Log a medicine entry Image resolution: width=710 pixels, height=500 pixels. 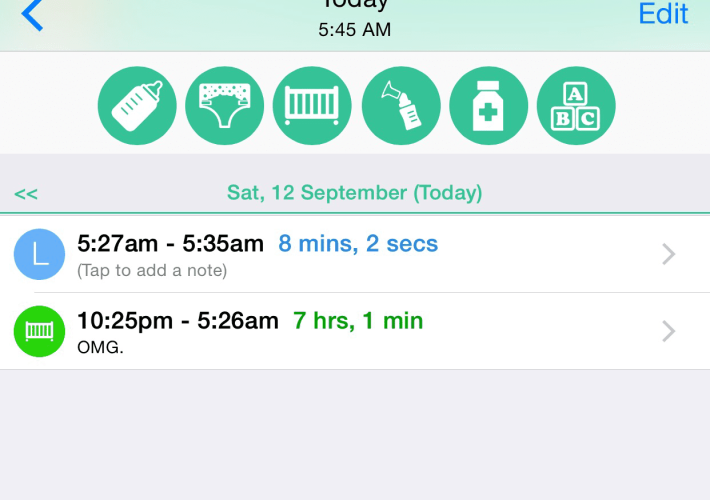pyautogui.click(x=489, y=106)
